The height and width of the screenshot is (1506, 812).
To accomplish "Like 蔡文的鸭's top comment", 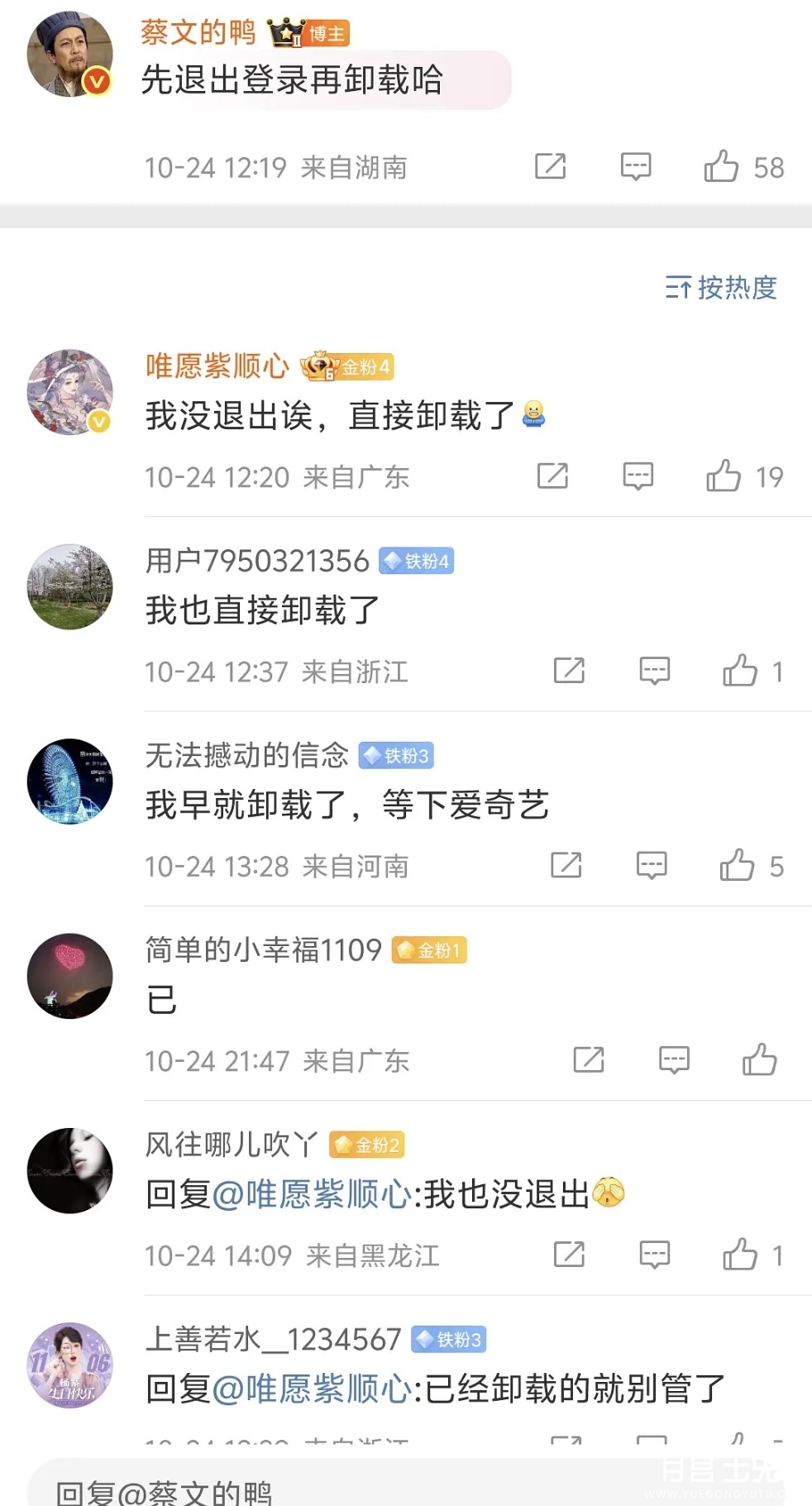I will tap(722, 167).
